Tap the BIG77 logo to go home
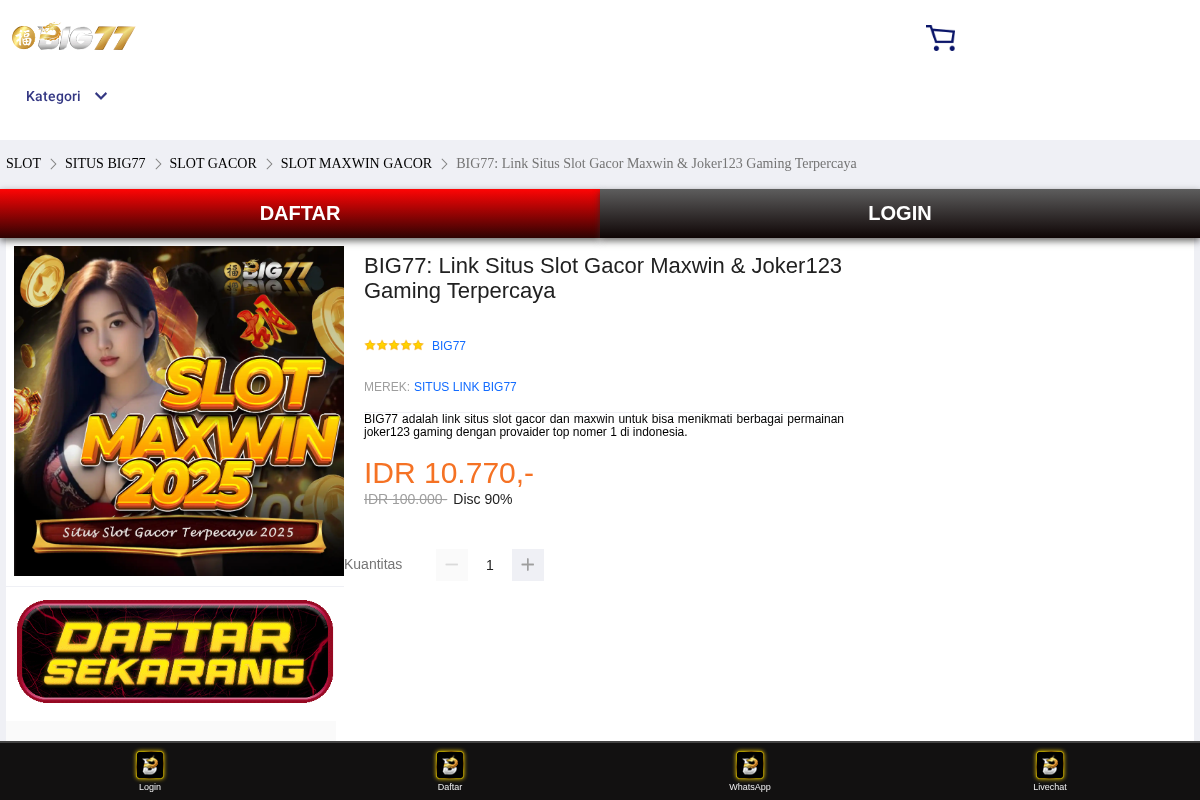 [x=73, y=37]
